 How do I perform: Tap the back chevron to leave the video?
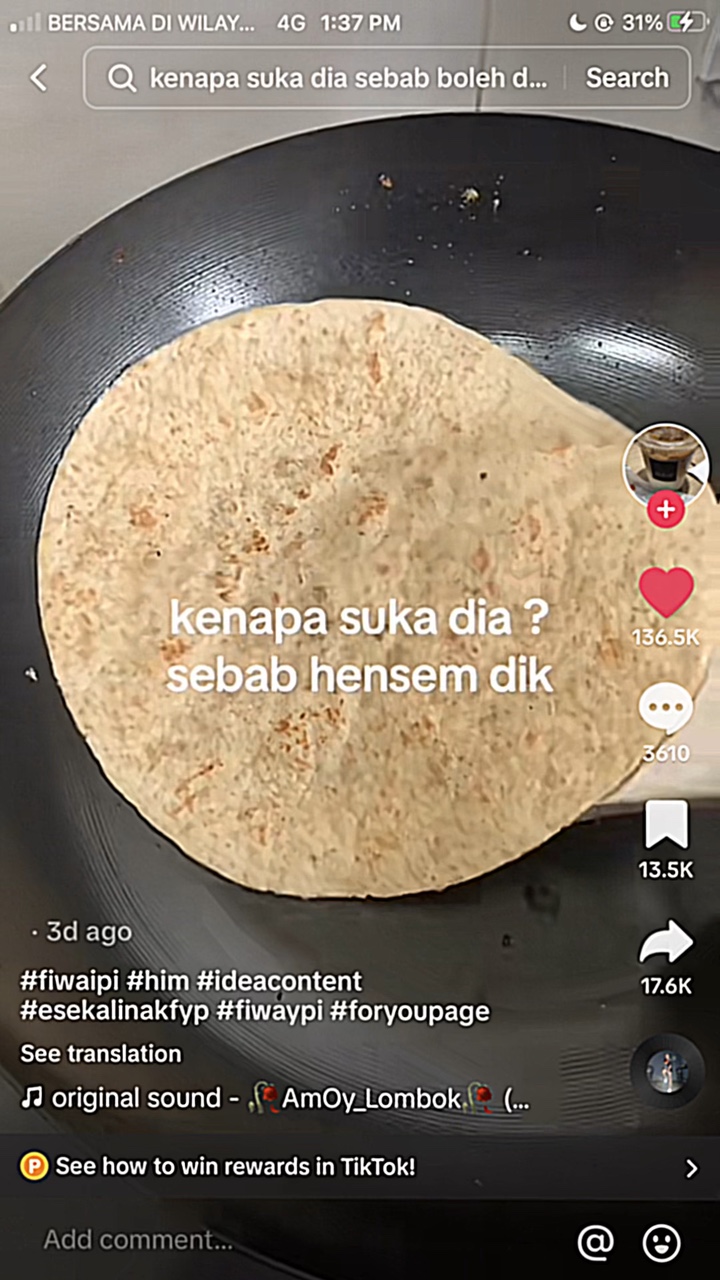[38, 77]
